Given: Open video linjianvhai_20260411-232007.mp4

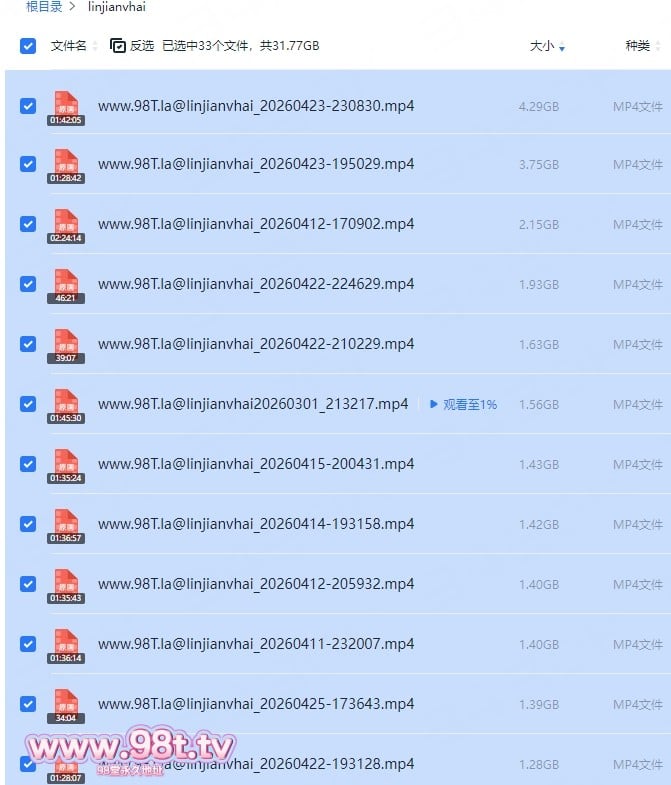Looking at the screenshot, I should pos(256,644).
